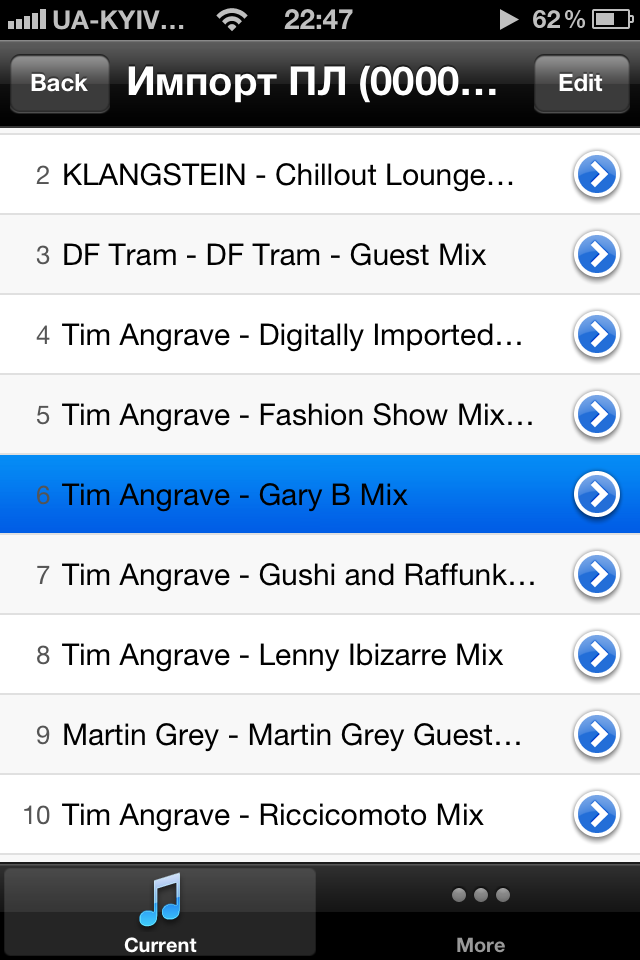Play Martin Grey Guest mix track

(292, 735)
